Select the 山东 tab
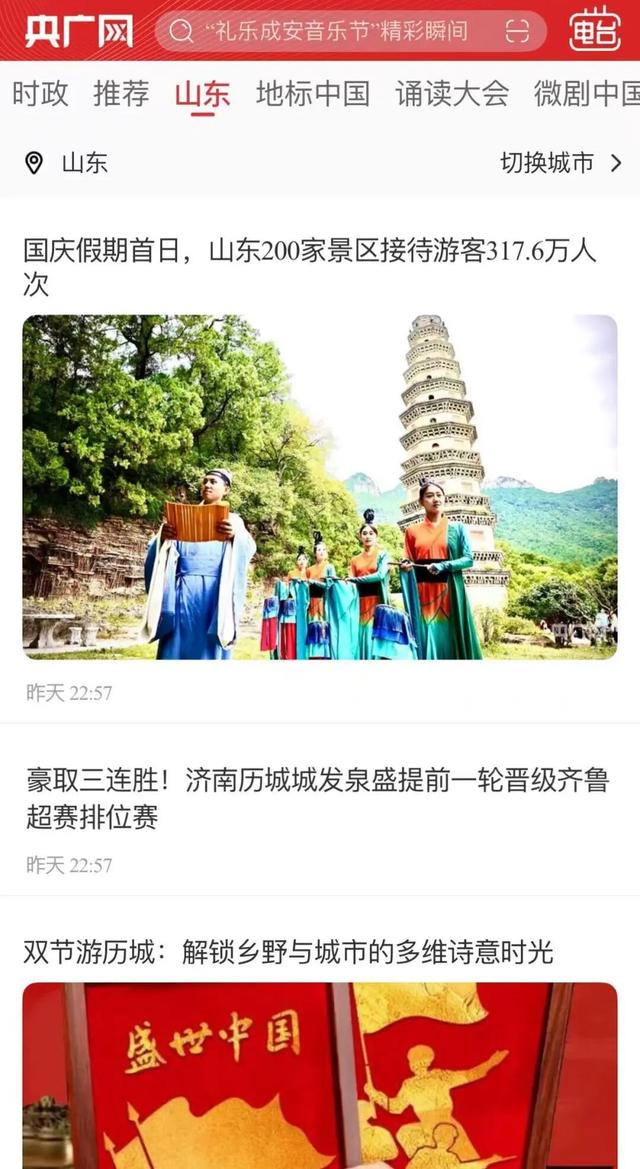The height and width of the screenshot is (1169, 640). (202, 94)
